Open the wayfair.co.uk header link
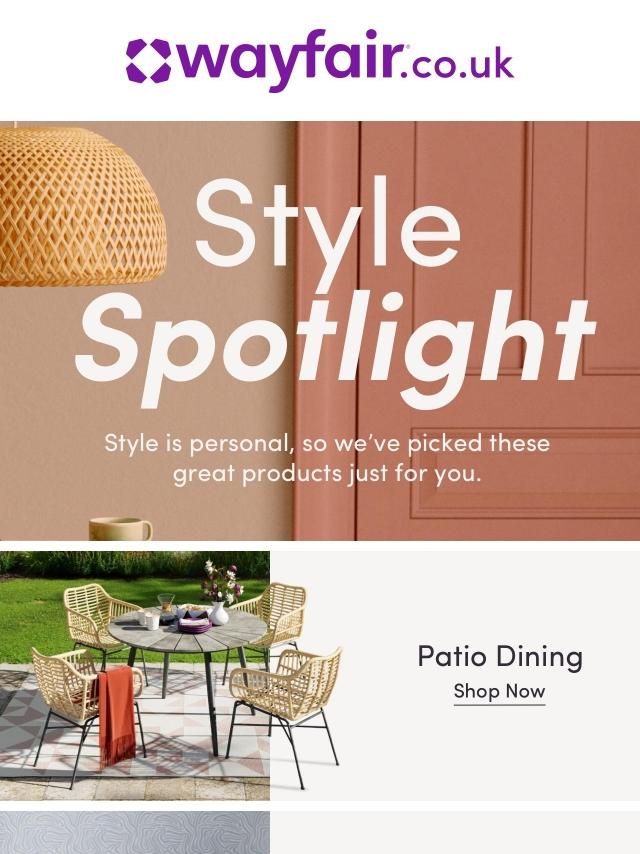 click(x=320, y=60)
